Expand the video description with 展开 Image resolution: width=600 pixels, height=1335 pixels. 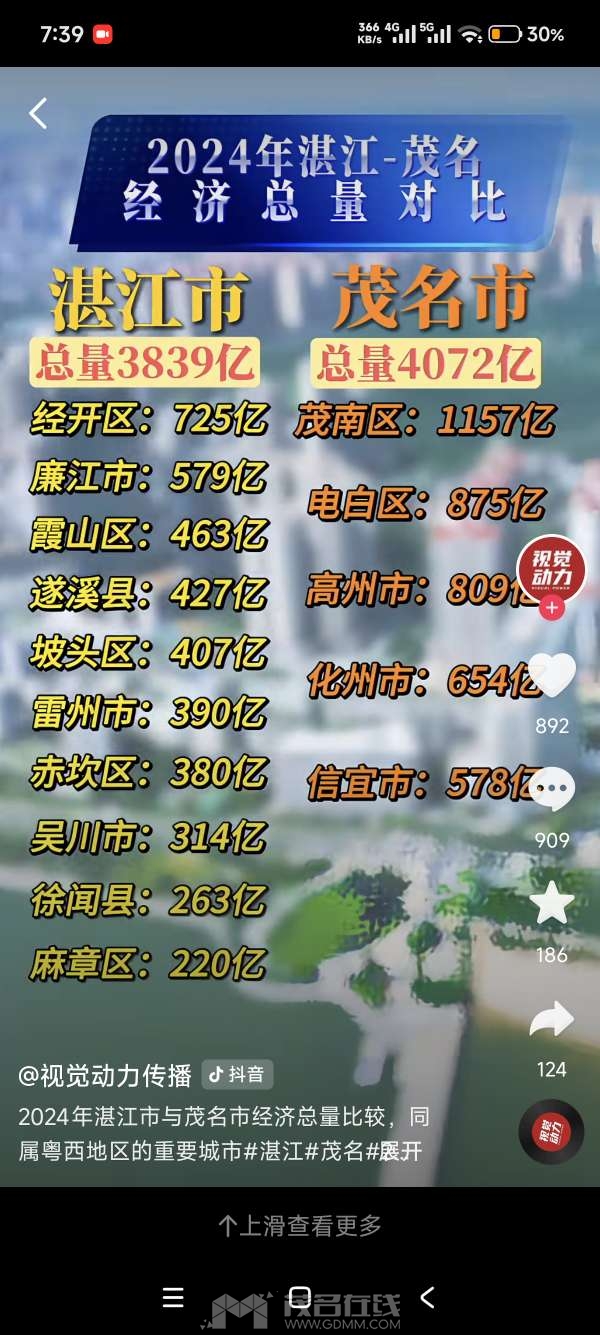[x=402, y=1151]
